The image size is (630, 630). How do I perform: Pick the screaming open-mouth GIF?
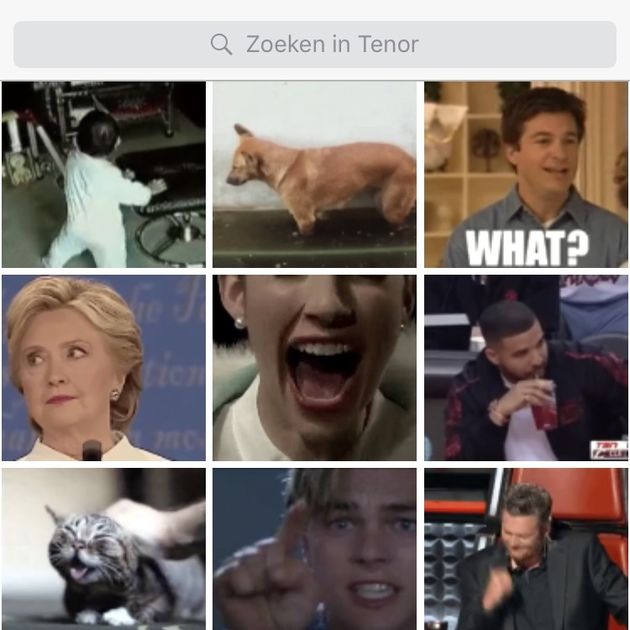(x=314, y=368)
